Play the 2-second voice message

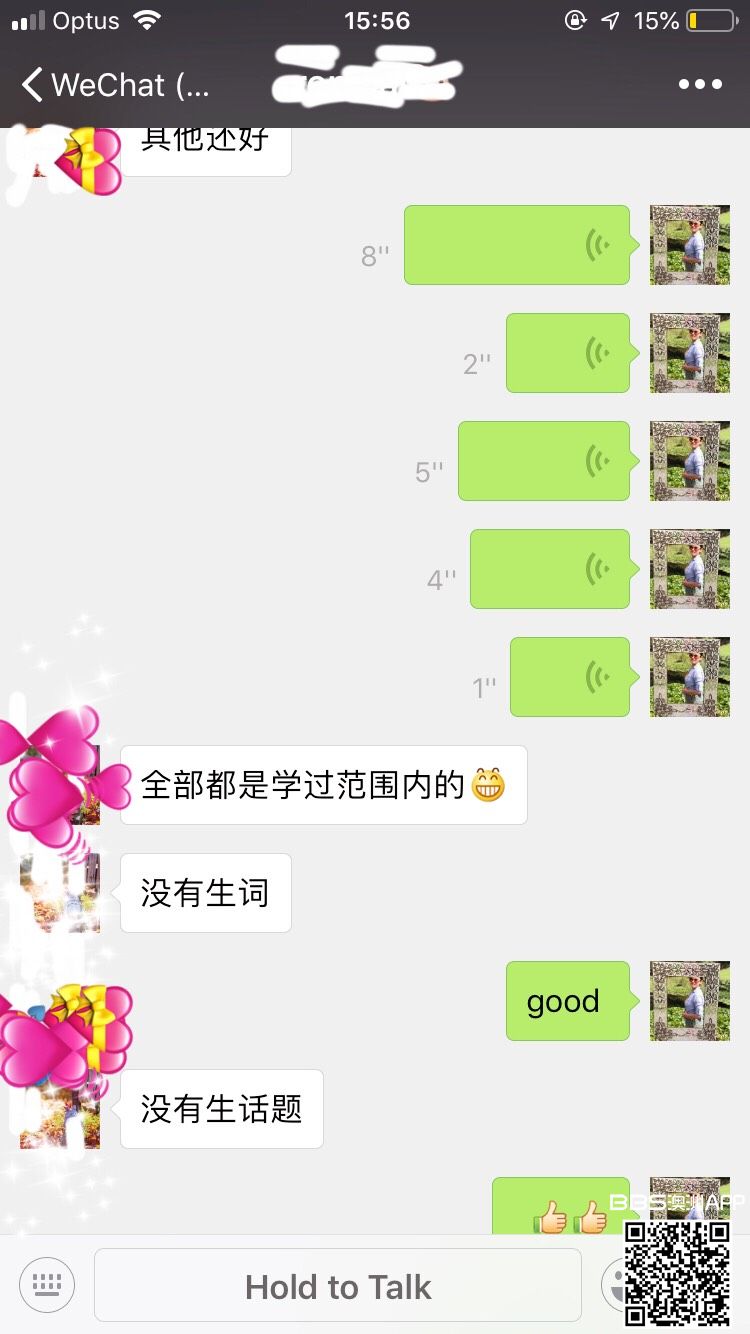tap(568, 353)
